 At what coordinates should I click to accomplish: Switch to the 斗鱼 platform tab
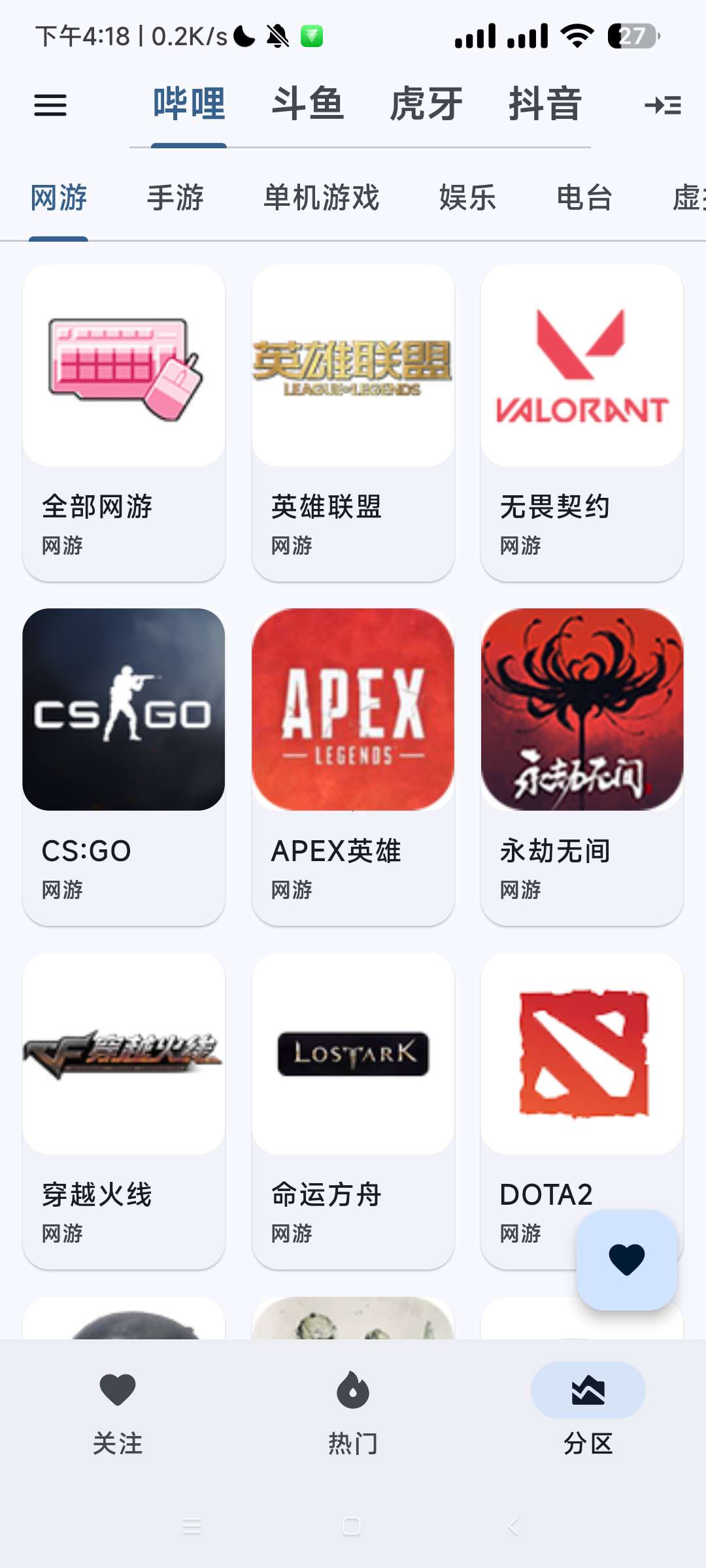click(307, 105)
